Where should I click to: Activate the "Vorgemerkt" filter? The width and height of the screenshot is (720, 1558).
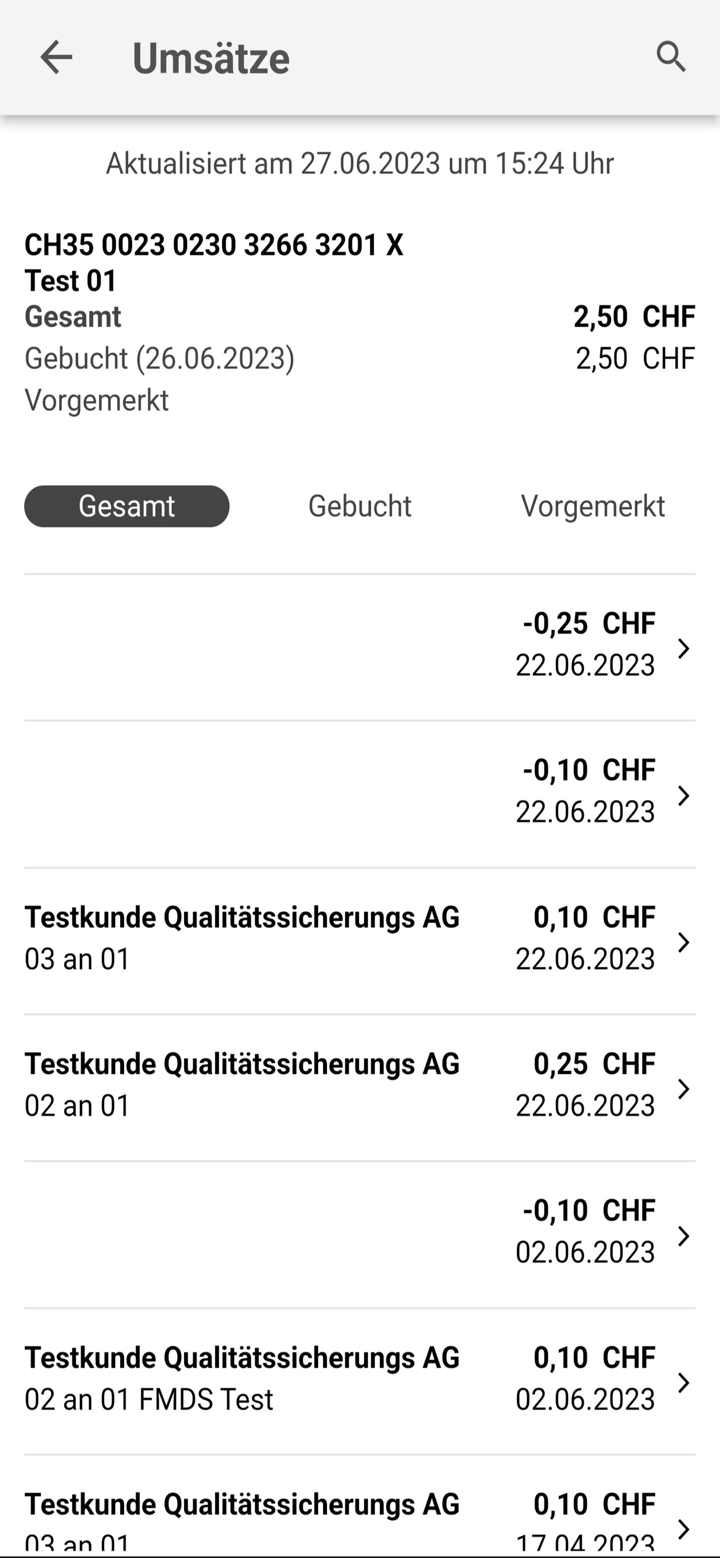click(x=593, y=506)
